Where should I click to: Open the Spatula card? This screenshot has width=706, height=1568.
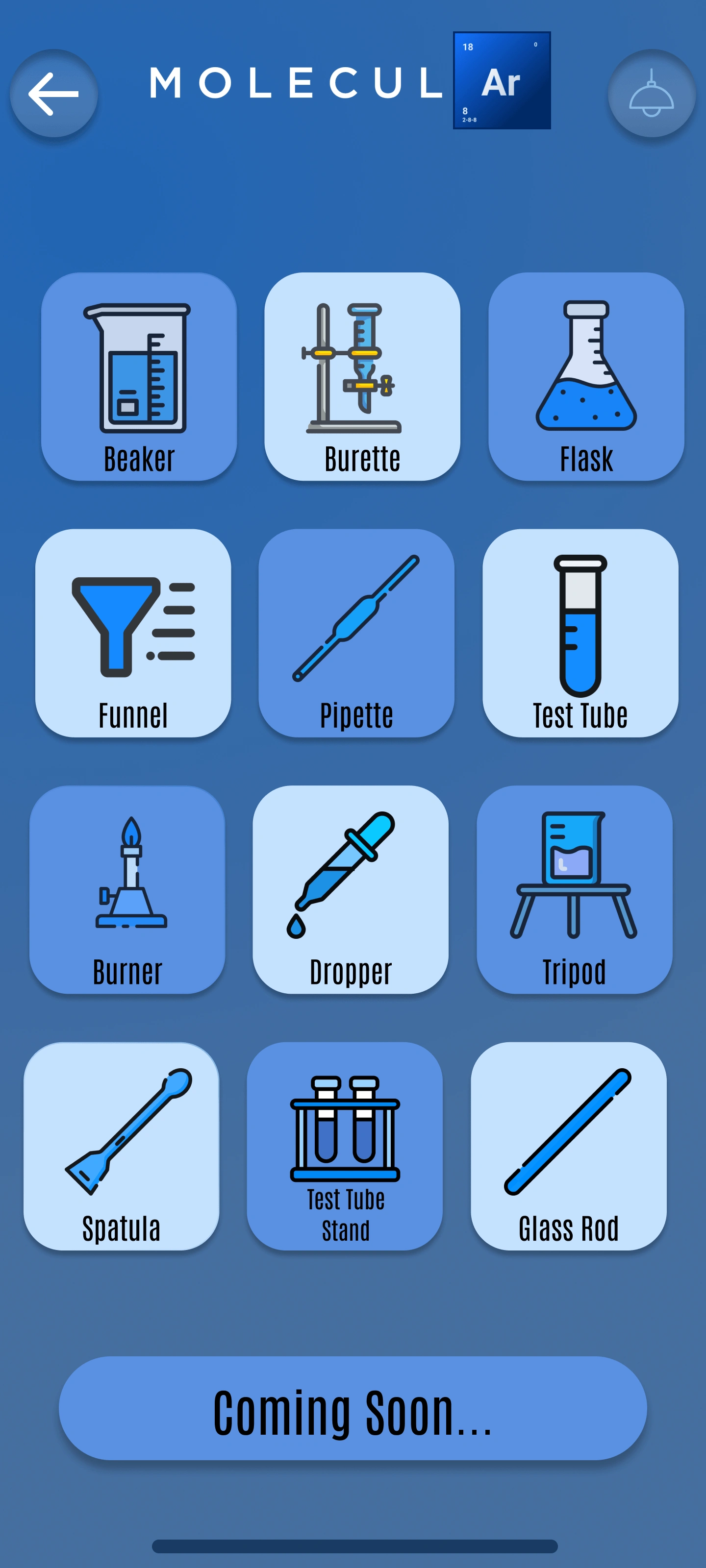click(121, 1146)
